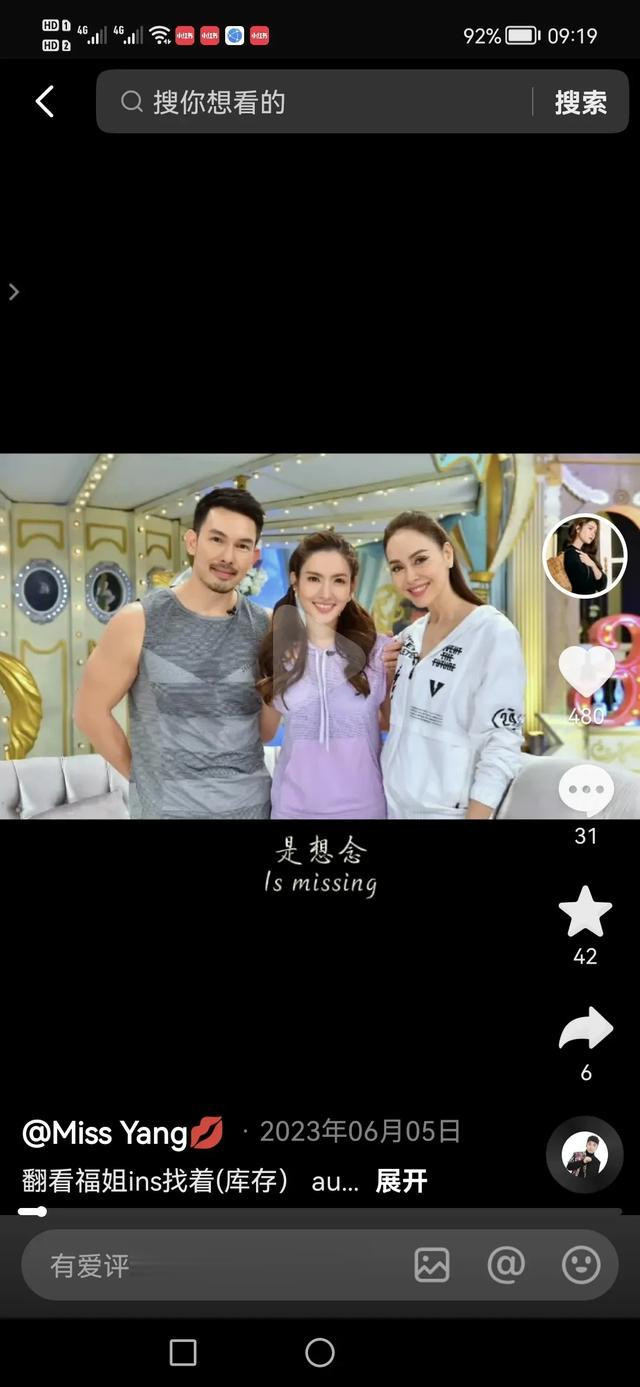640x1387 pixels.
Task: Open the creator's round profile avatar
Action: tap(585, 556)
